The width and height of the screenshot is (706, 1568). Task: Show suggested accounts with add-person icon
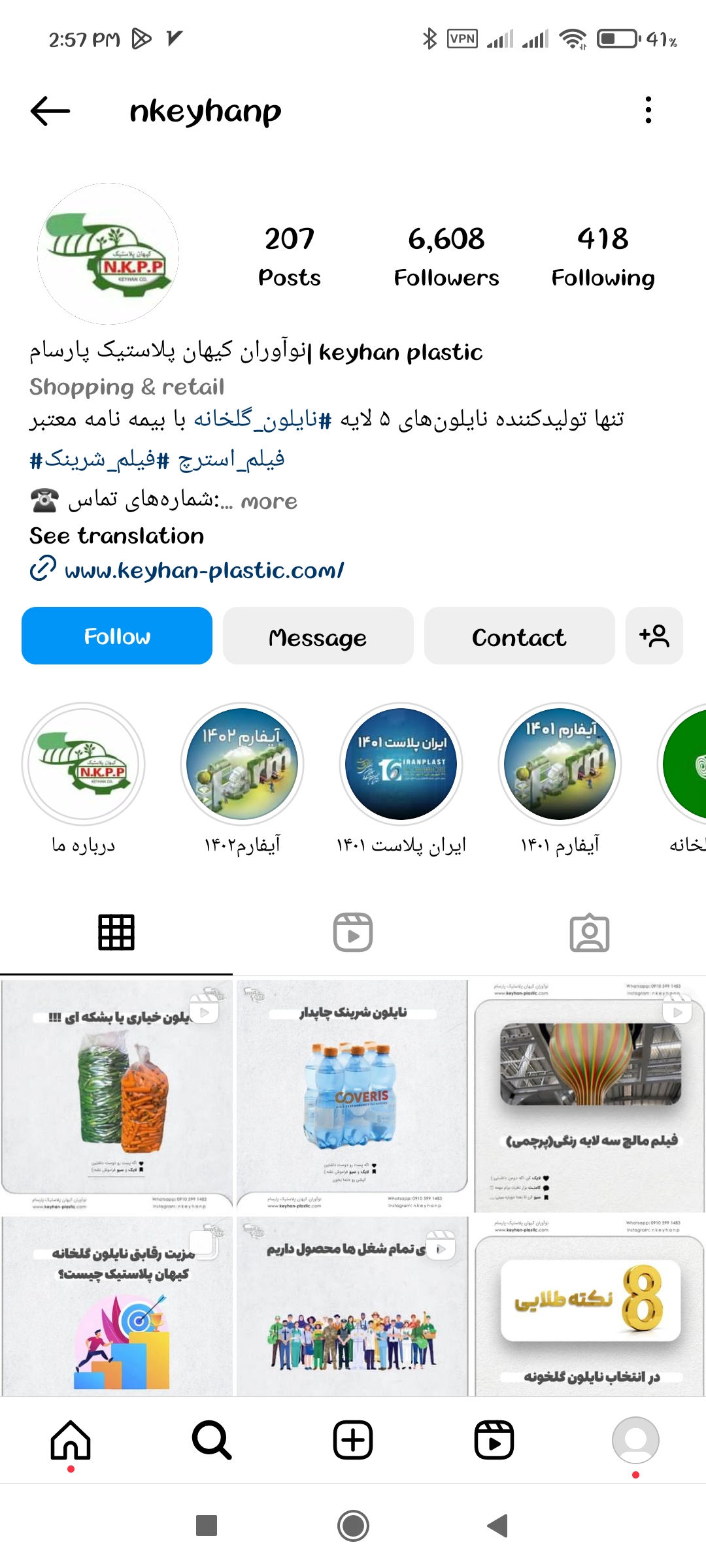(654, 636)
